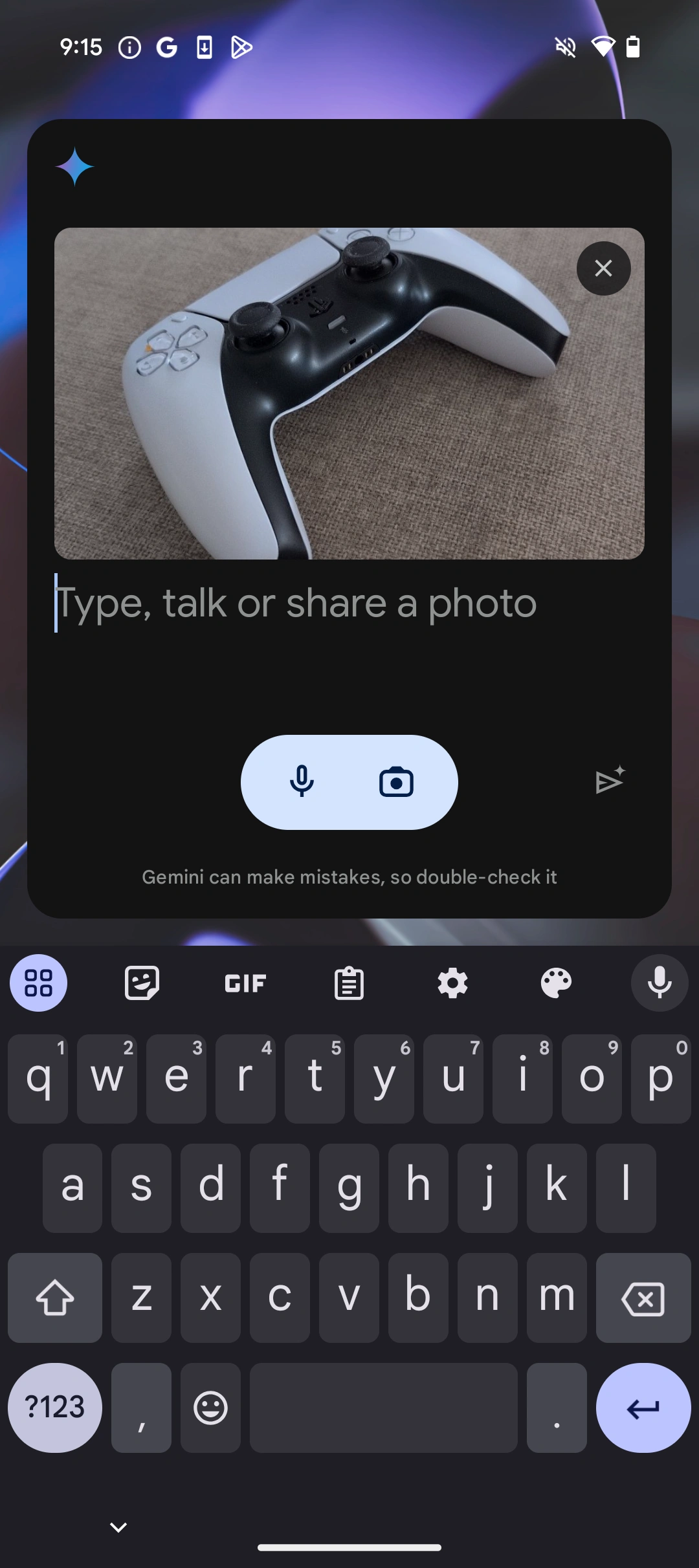This screenshot has height=1568, width=699.
Task: Remove the attached controller photo
Action: (603, 268)
